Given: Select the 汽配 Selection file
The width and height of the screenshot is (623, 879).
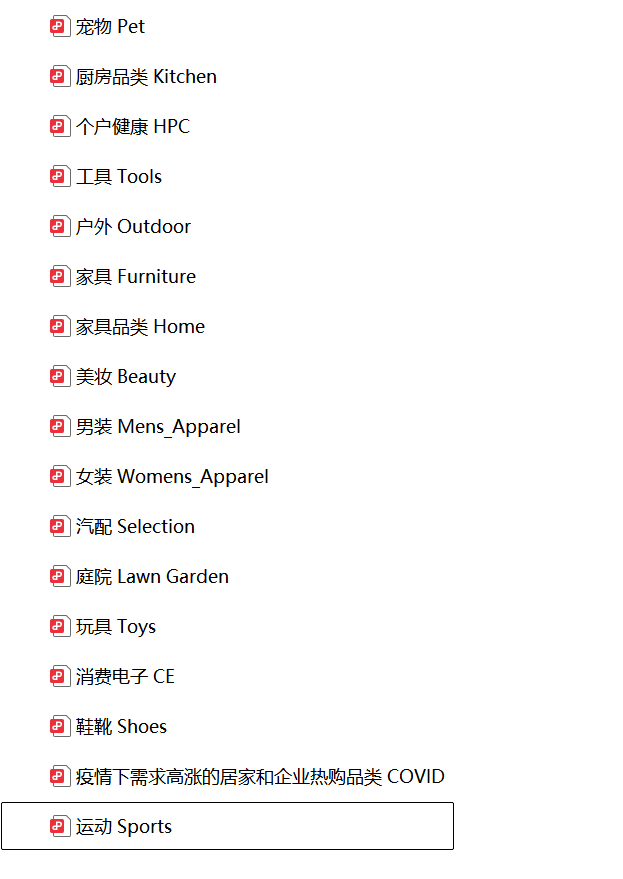Looking at the screenshot, I should (x=135, y=527).
